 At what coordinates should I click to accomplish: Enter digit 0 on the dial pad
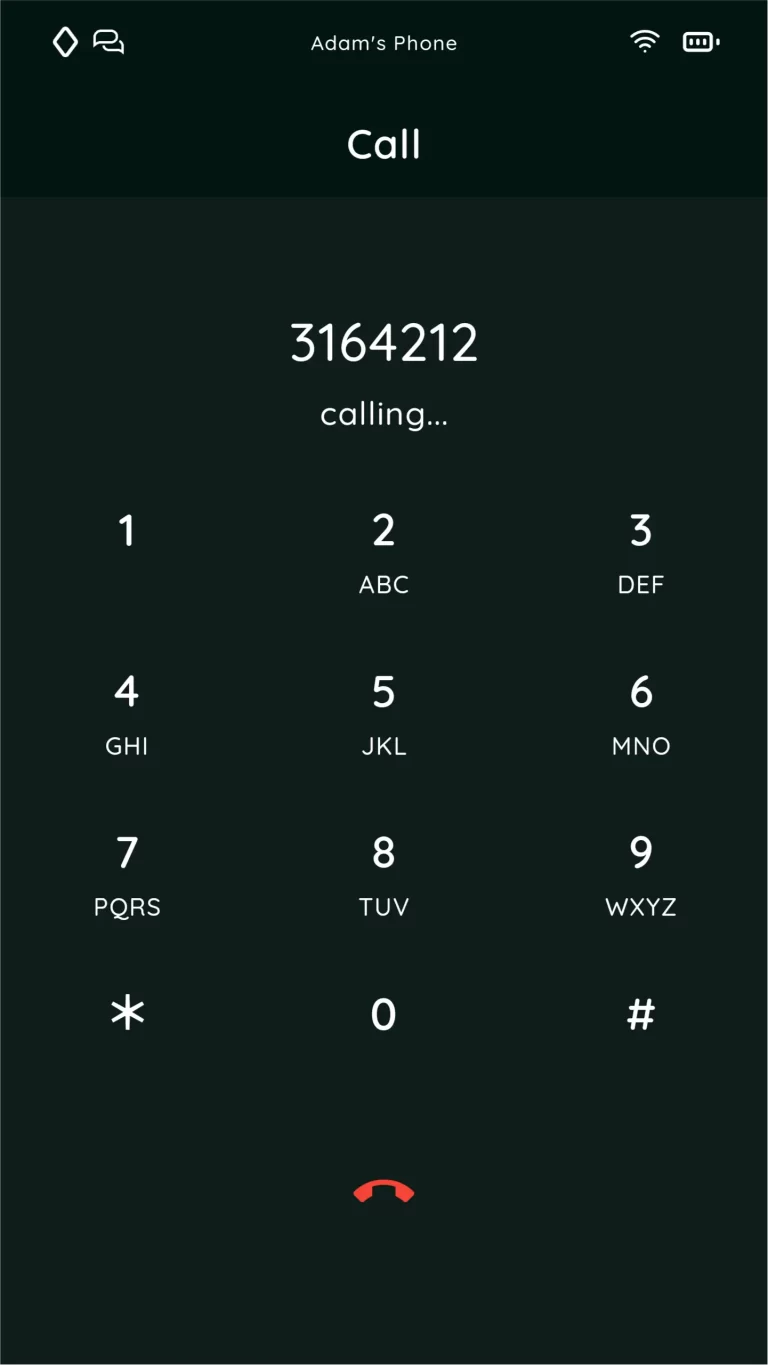[x=384, y=1015]
